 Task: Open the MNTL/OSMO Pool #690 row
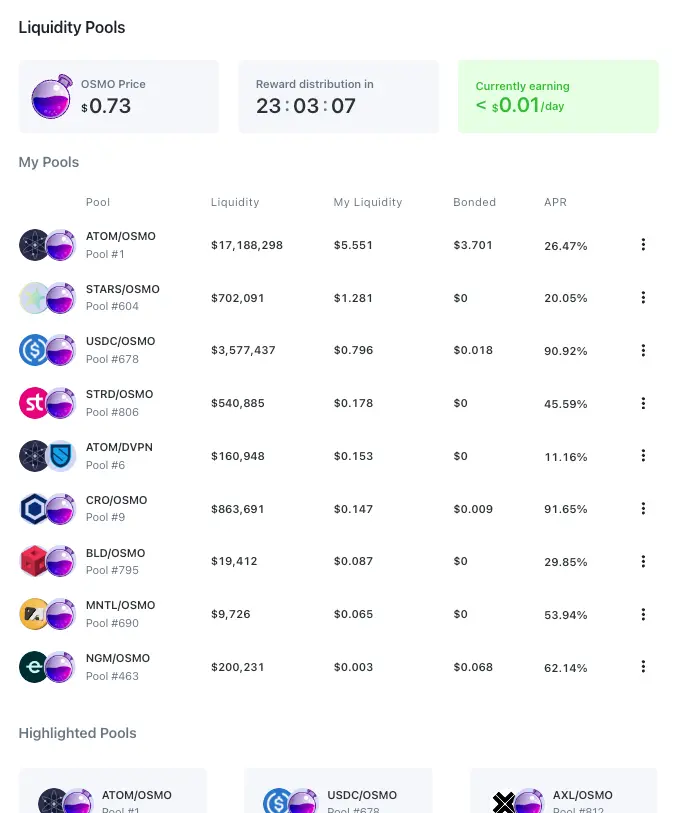pyautogui.click(x=120, y=614)
